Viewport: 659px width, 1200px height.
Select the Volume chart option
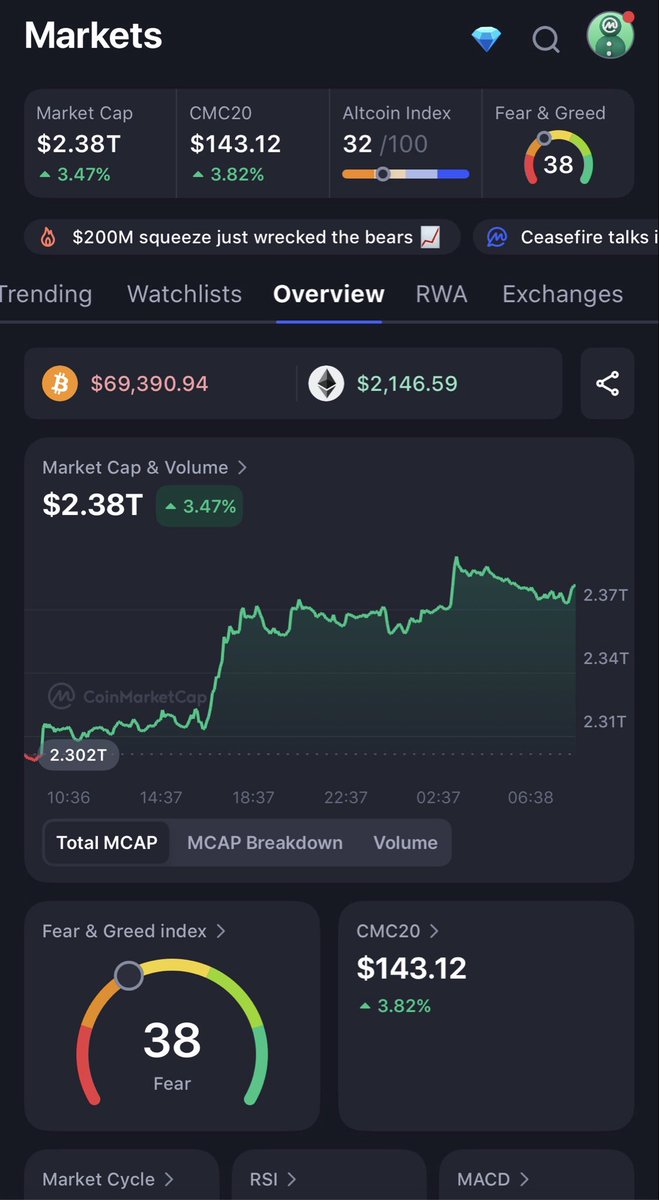coord(405,843)
